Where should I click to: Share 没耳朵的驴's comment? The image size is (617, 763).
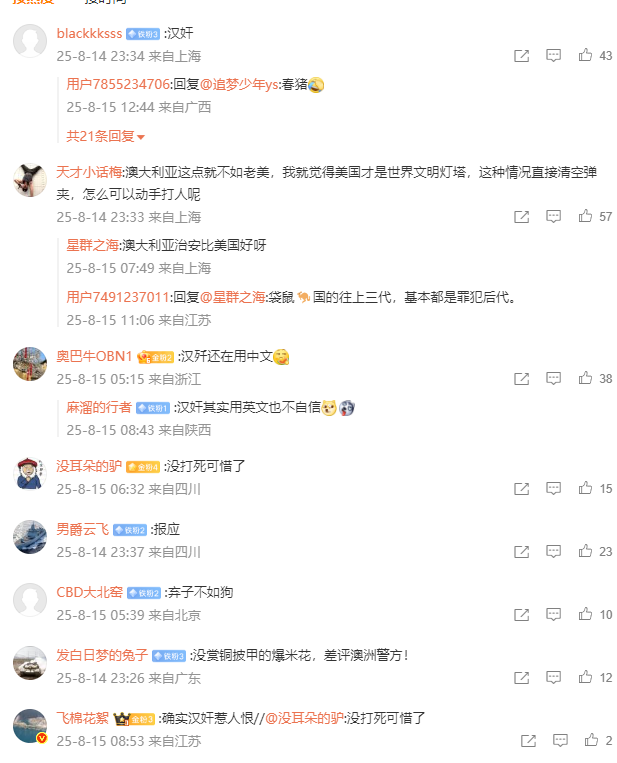(521, 489)
